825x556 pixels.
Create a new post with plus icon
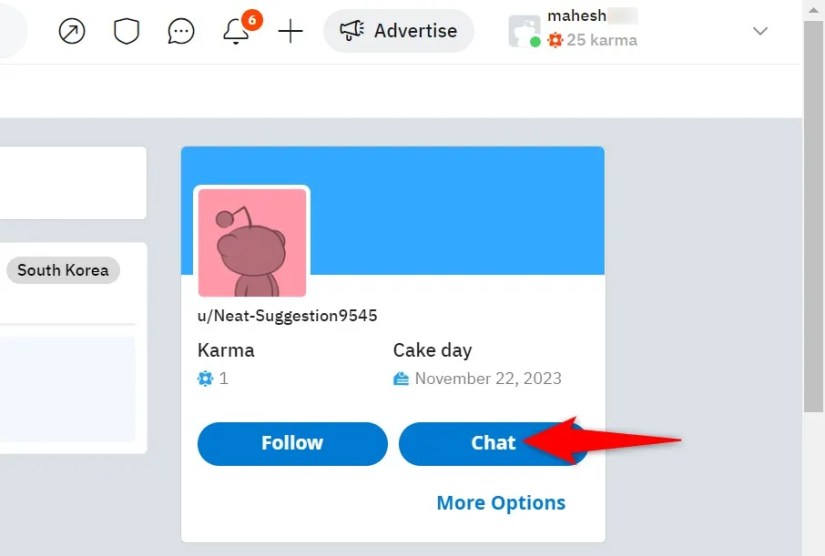(290, 31)
